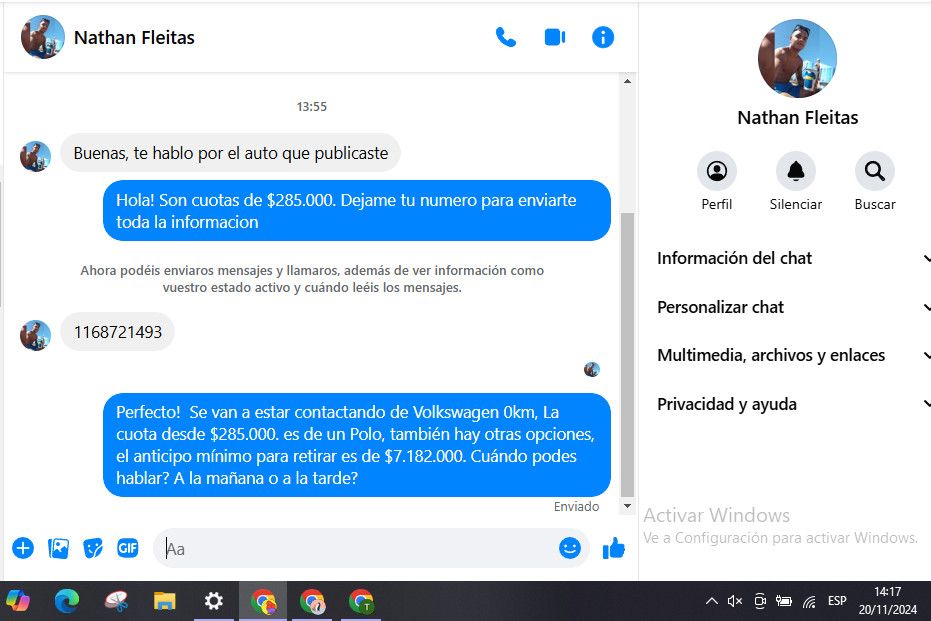Expand Privacidad y ayuda section
Viewport: 931px width, 621px height.
click(790, 404)
